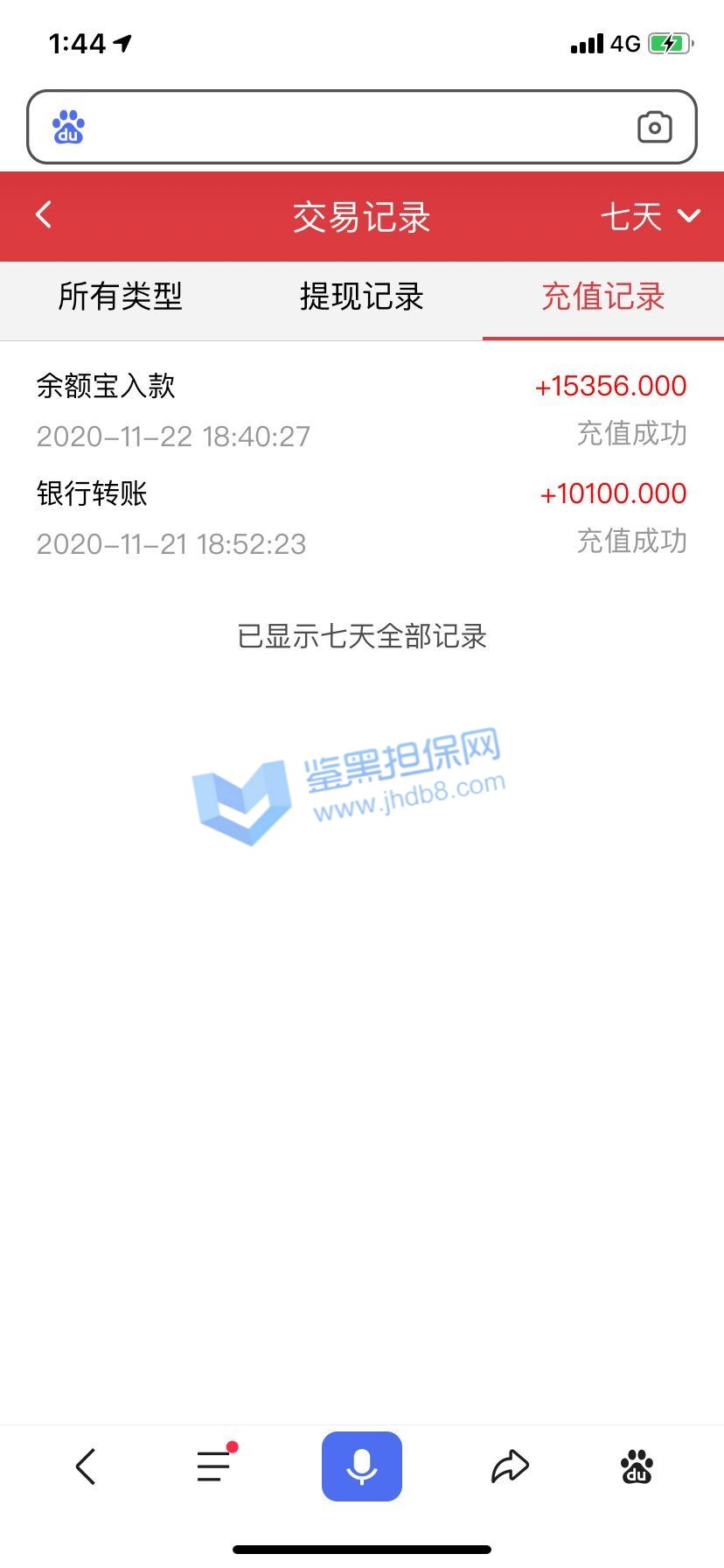Open the 银行转账 transaction record
This screenshot has height=1568, width=724.
361,518
